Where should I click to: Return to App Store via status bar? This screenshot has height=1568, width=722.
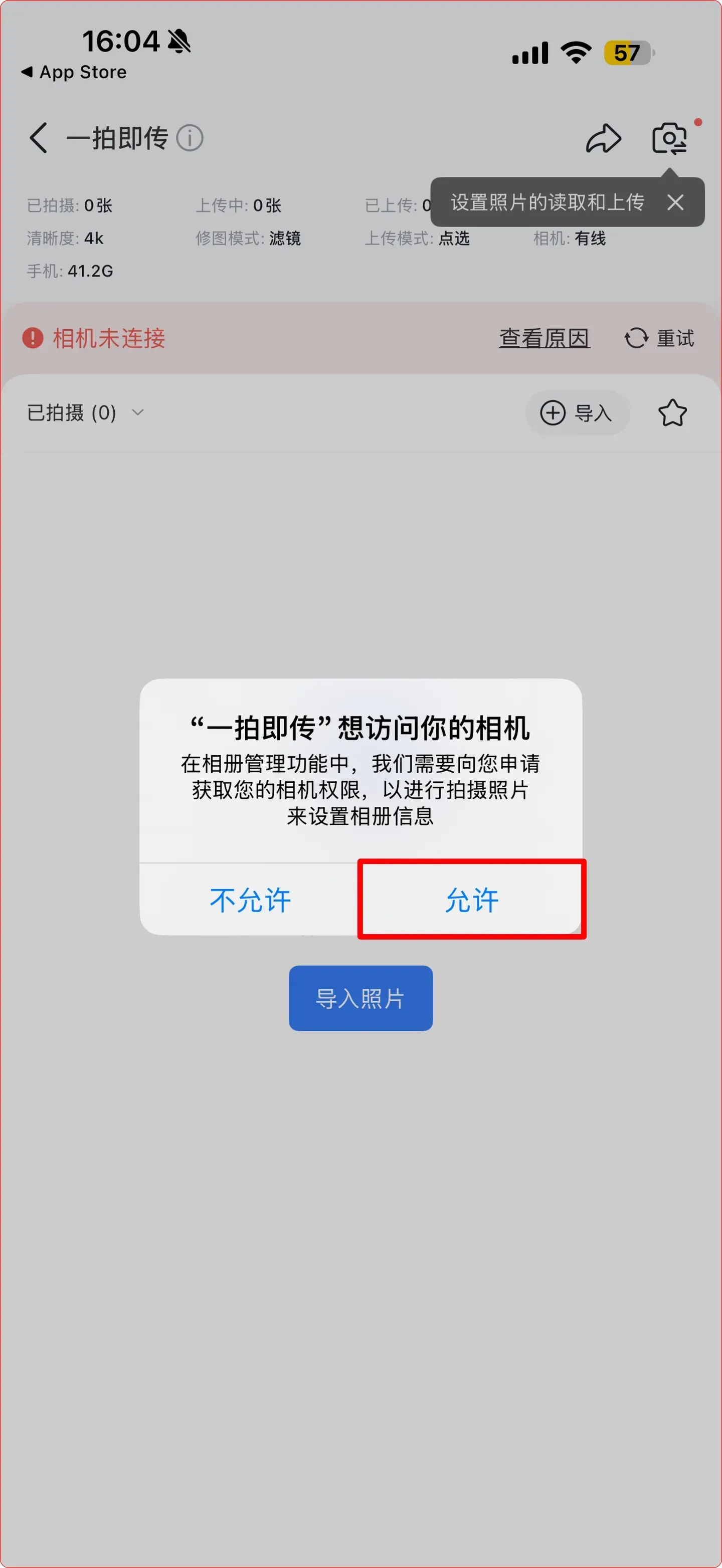(x=74, y=72)
